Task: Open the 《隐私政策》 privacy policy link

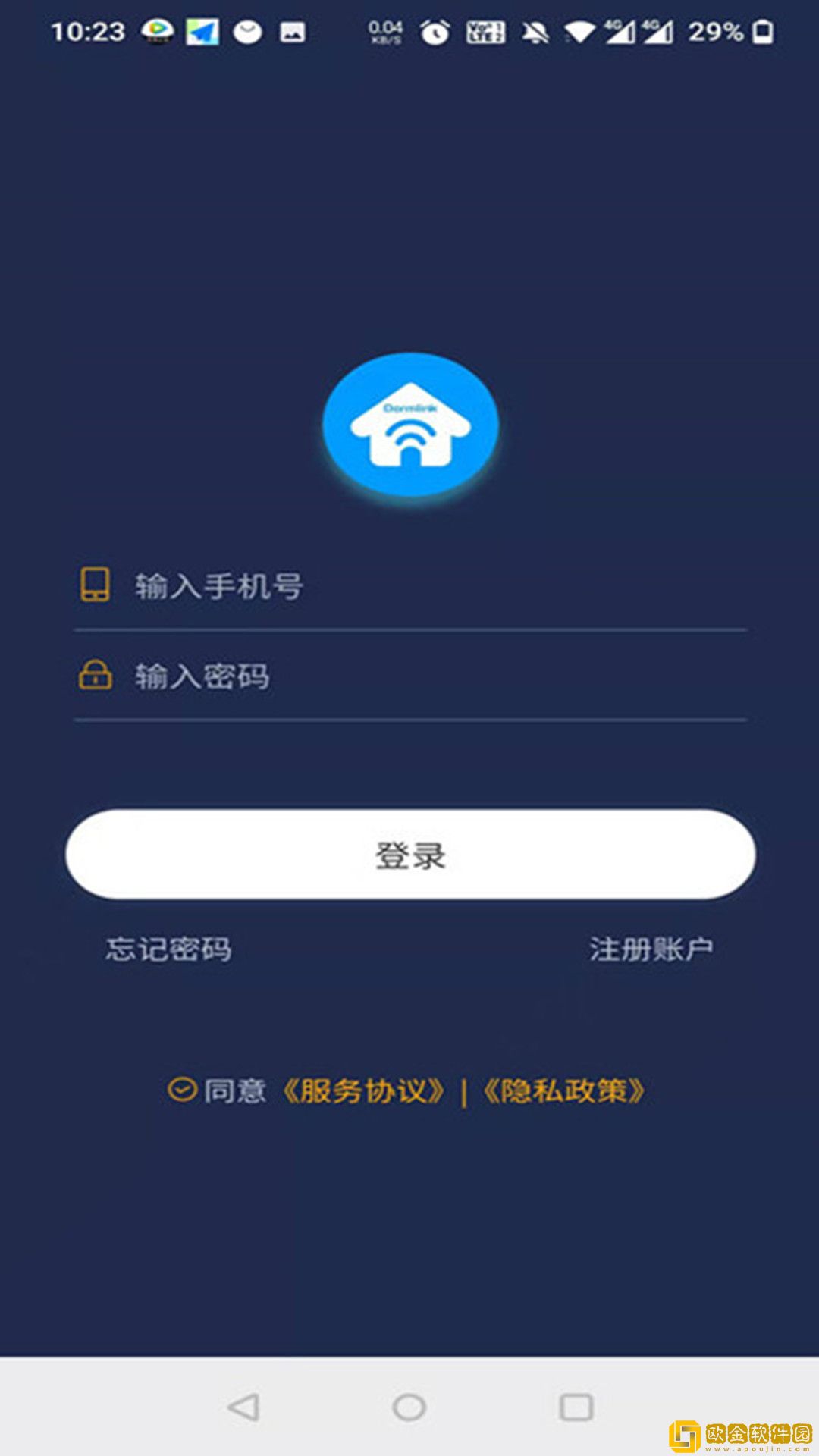Action: pos(563,1091)
